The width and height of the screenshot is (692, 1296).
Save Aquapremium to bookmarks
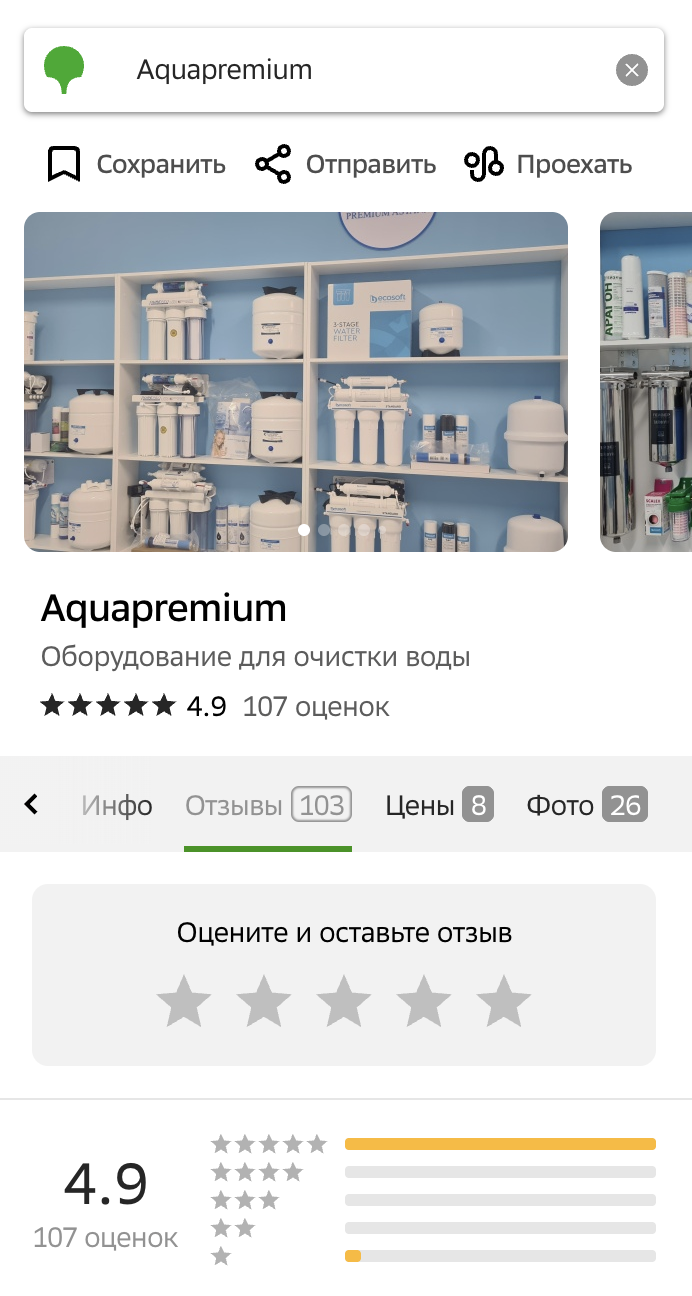(x=136, y=164)
